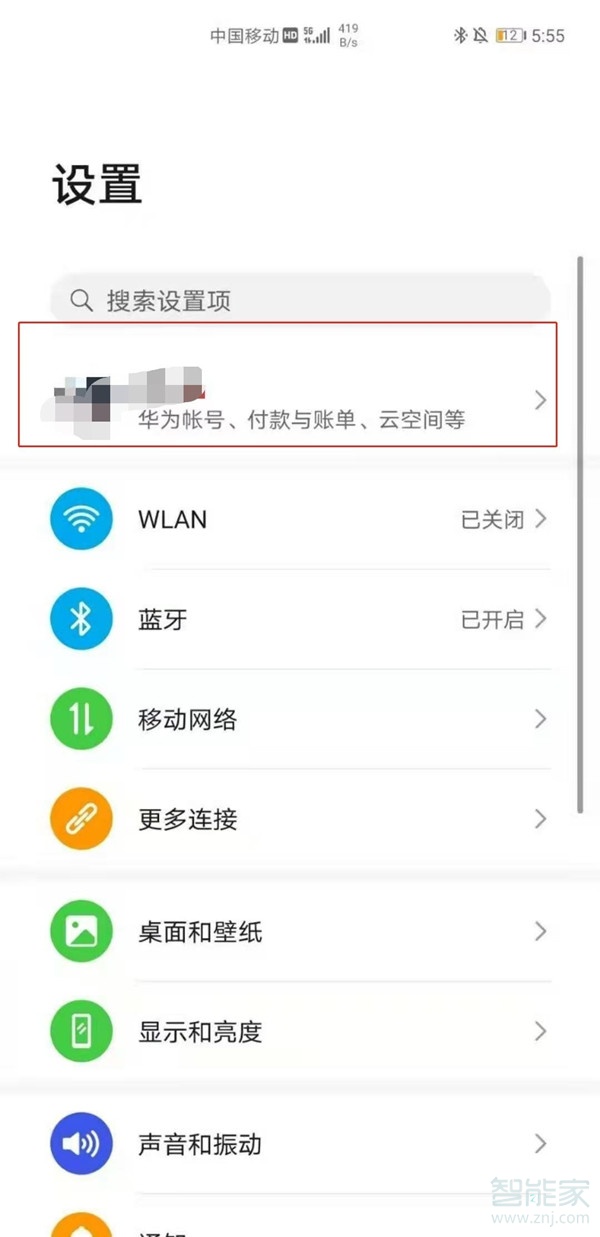
Task: Tap the 搜索设置项 search box
Action: click(300, 301)
